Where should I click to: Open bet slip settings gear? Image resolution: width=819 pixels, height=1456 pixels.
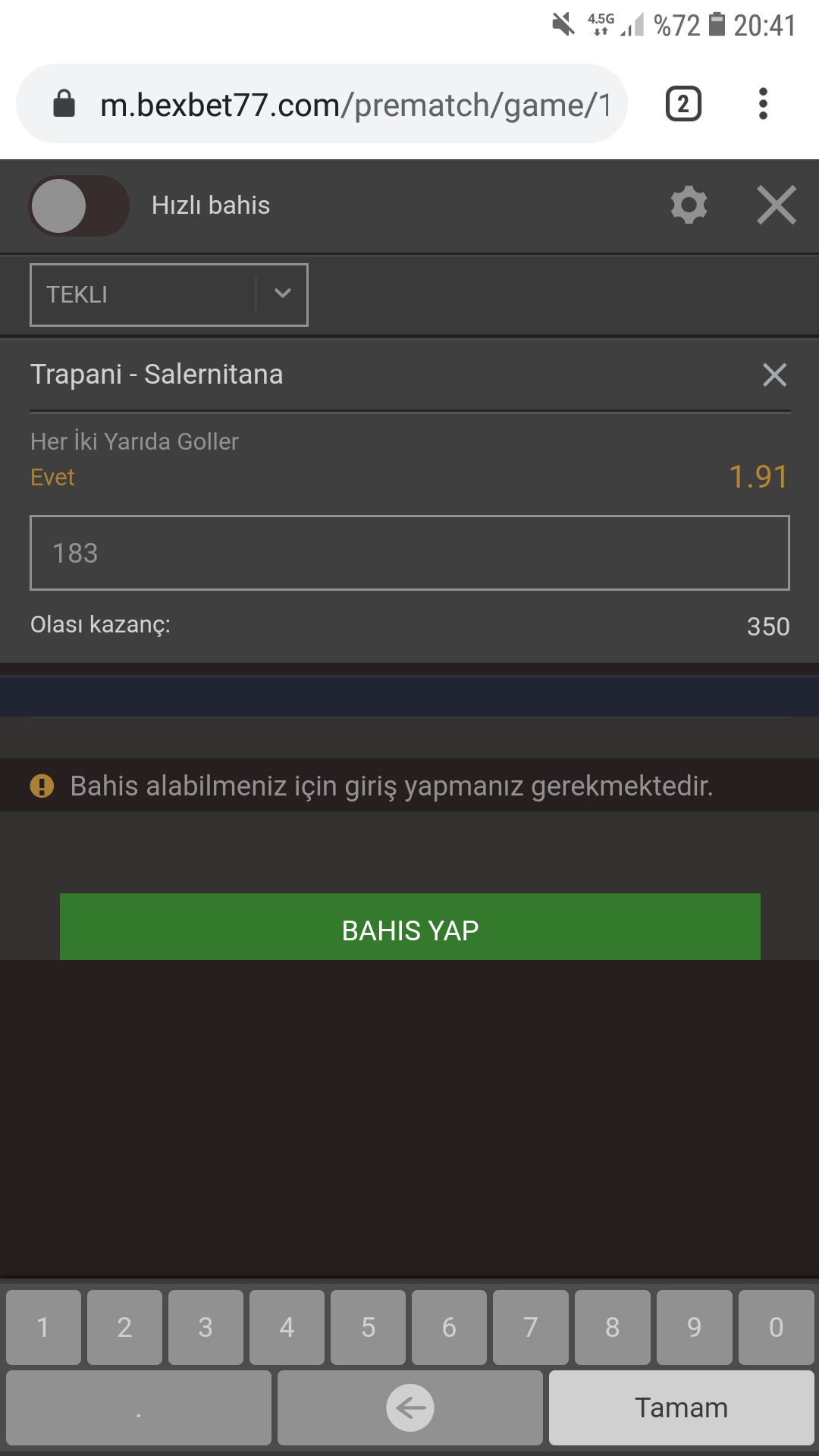click(689, 206)
